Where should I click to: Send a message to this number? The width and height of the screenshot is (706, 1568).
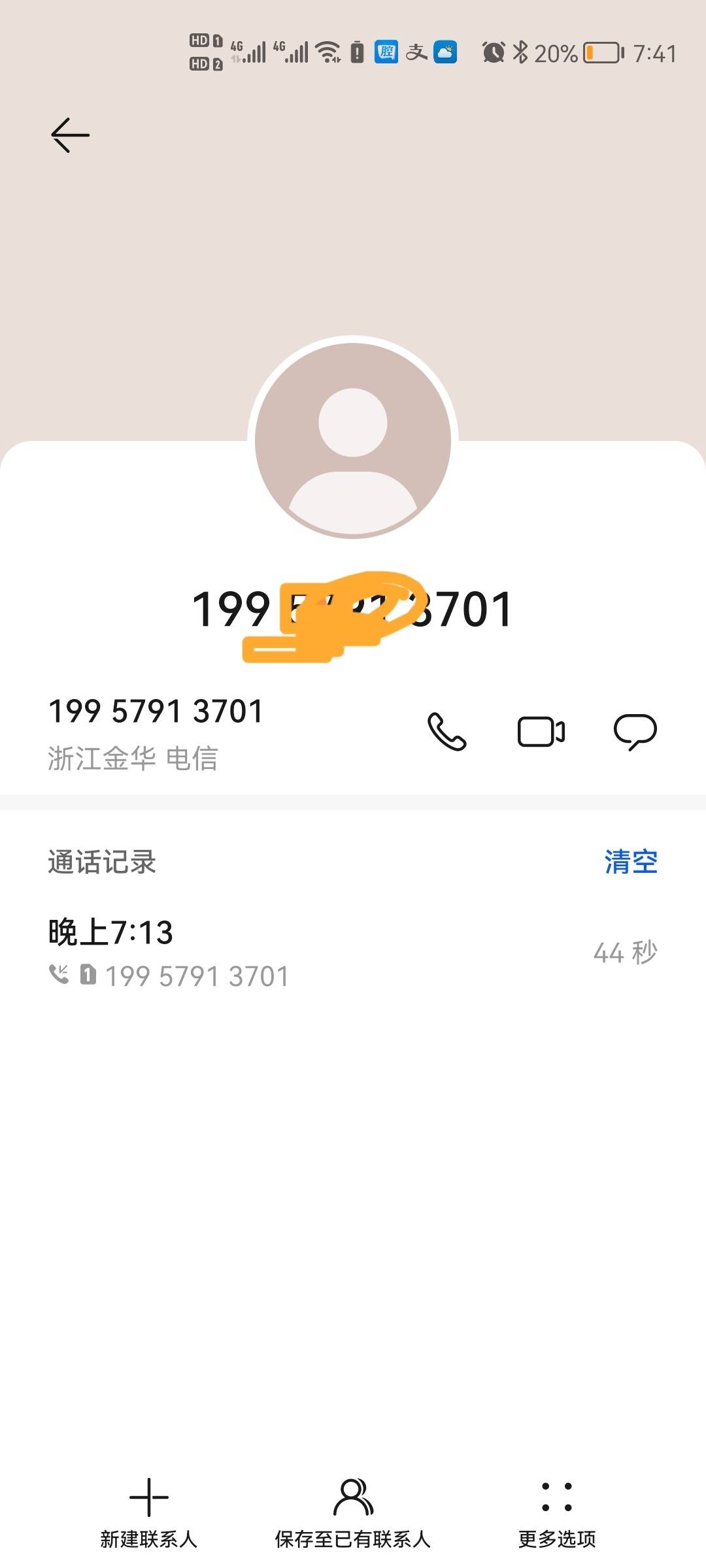[x=635, y=731]
